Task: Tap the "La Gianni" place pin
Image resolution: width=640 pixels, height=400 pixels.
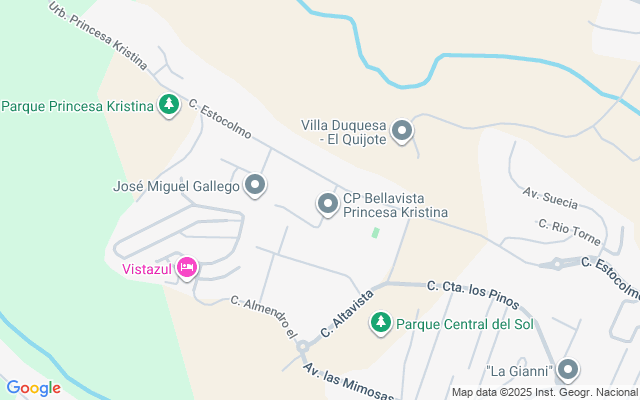Action: pyautogui.click(x=568, y=371)
